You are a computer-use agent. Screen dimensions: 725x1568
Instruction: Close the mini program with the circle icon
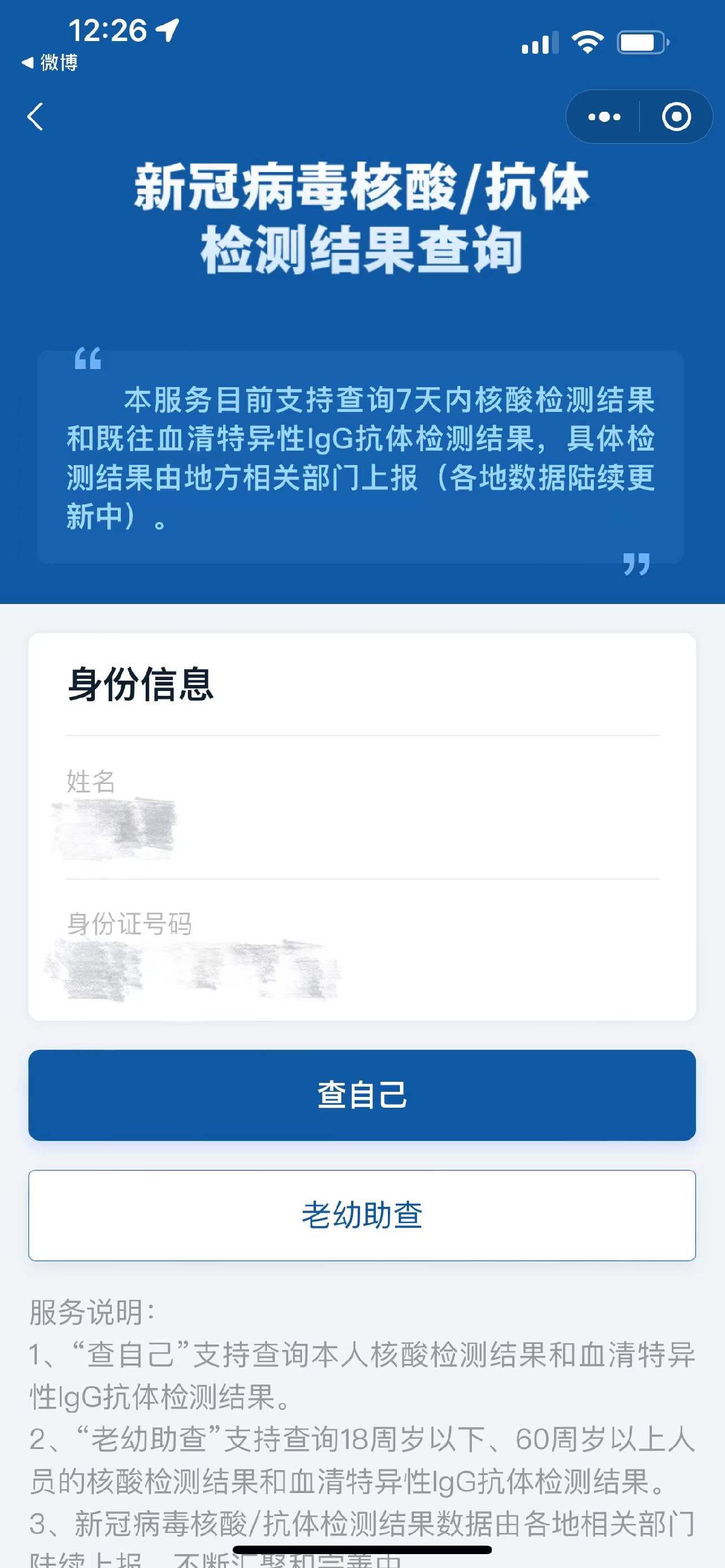pos(675,117)
